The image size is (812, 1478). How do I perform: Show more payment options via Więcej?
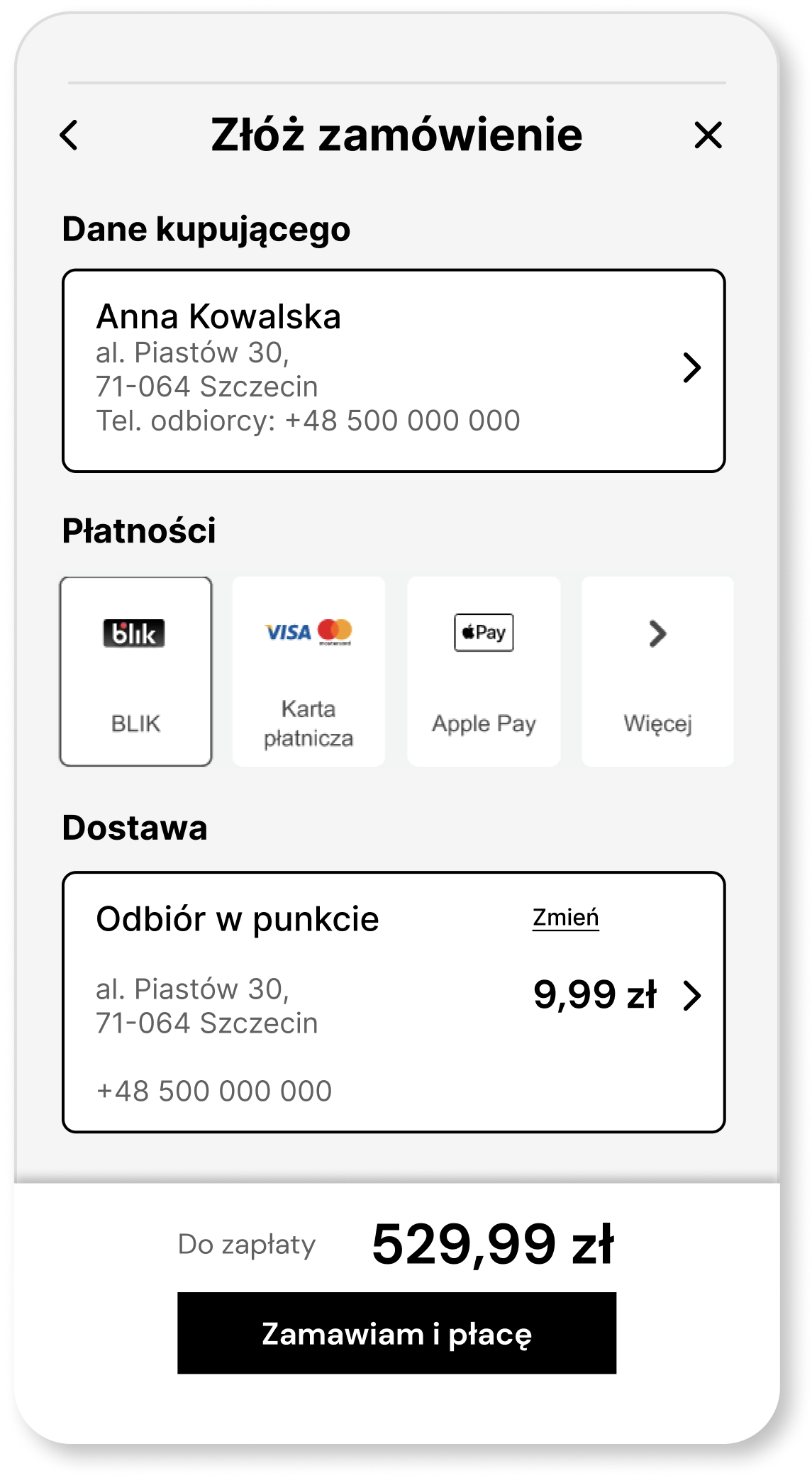coord(657,671)
